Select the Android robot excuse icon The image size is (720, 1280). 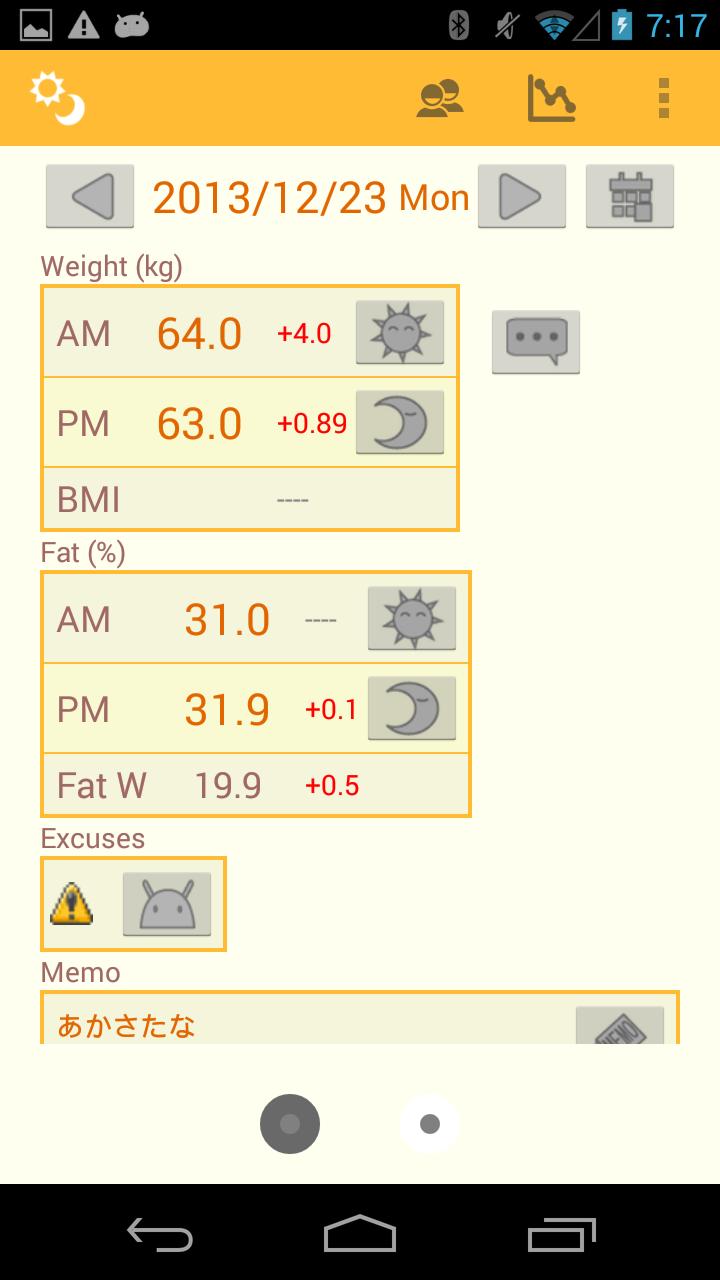pos(168,903)
